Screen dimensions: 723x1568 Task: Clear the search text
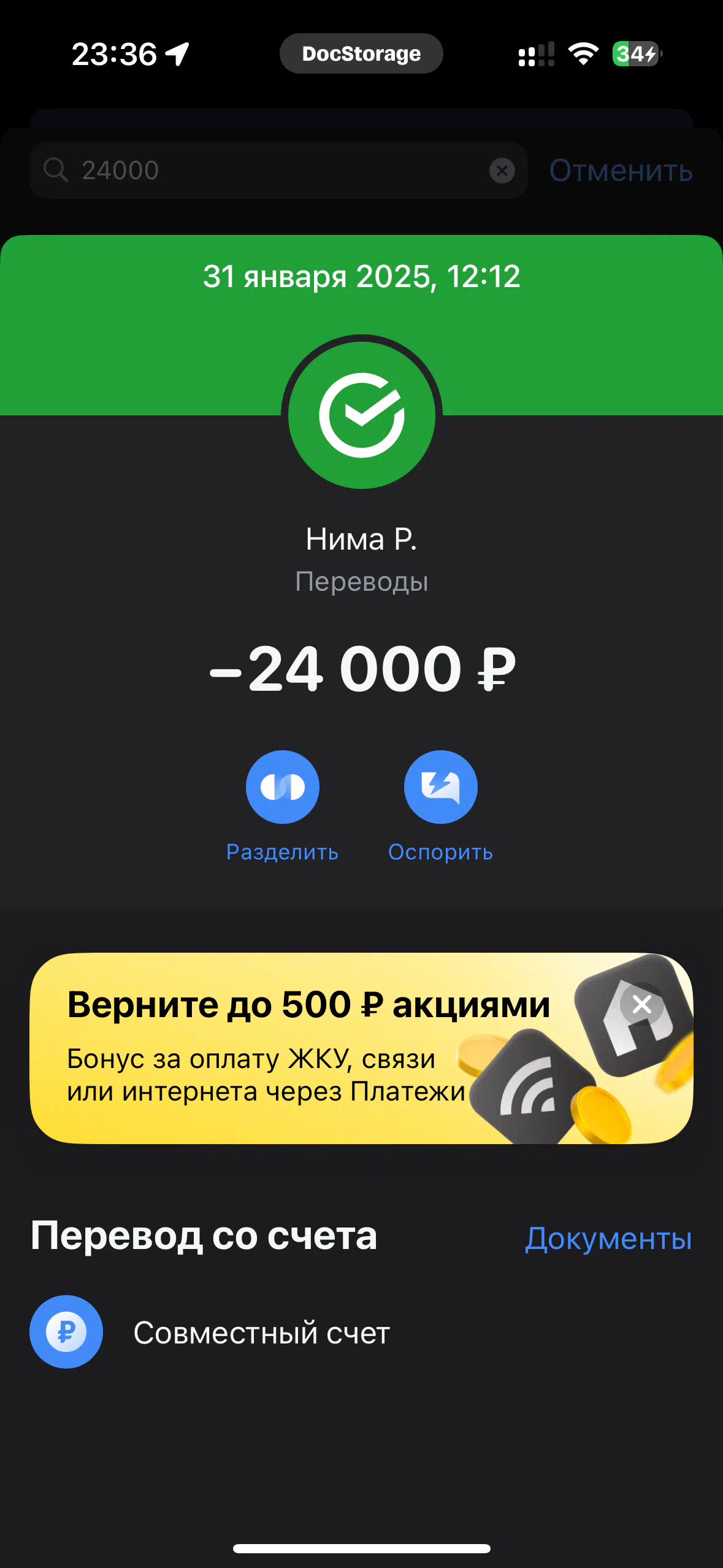[502, 170]
